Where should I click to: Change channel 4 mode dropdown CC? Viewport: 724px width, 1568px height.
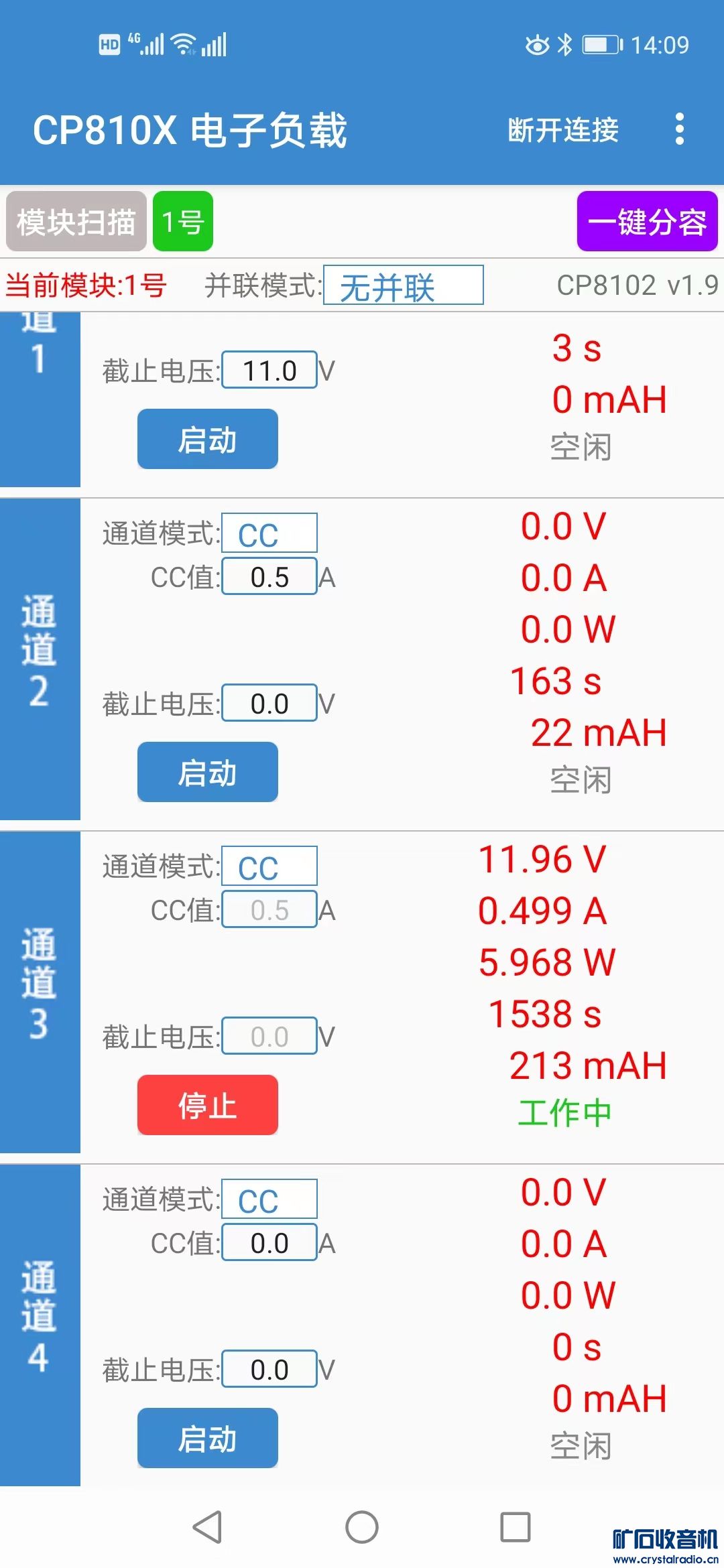[x=269, y=1199]
